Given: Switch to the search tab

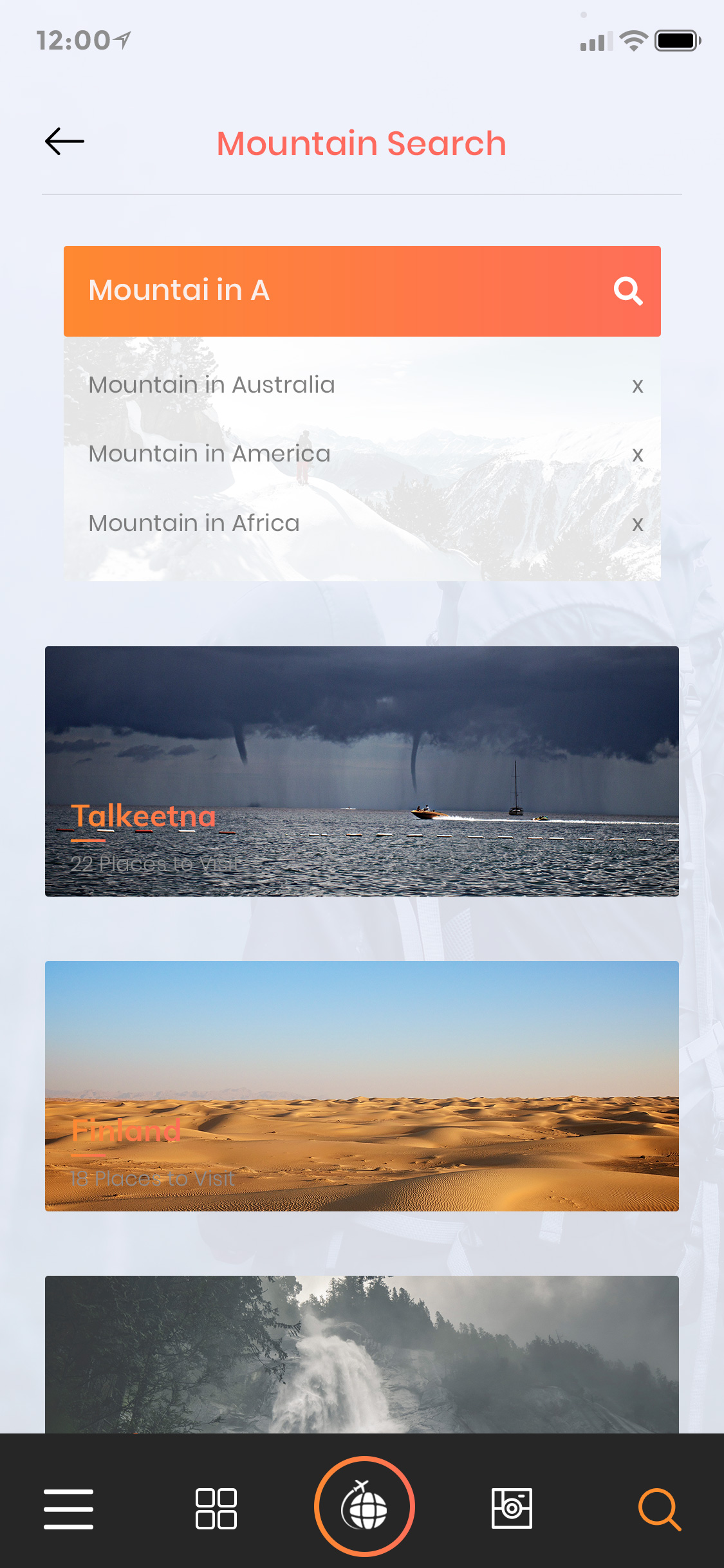Looking at the screenshot, I should click(659, 1508).
